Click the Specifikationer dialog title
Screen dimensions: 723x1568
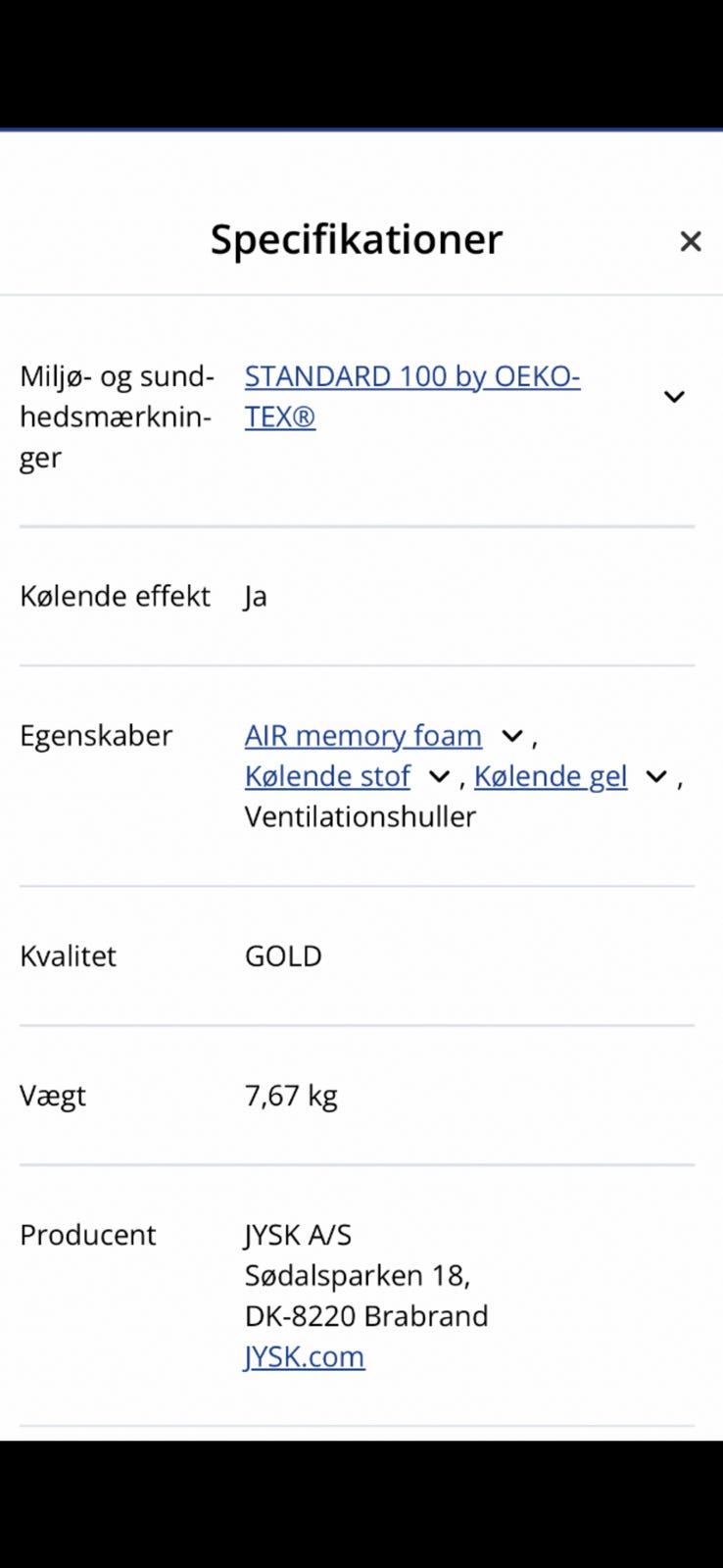pos(356,239)
